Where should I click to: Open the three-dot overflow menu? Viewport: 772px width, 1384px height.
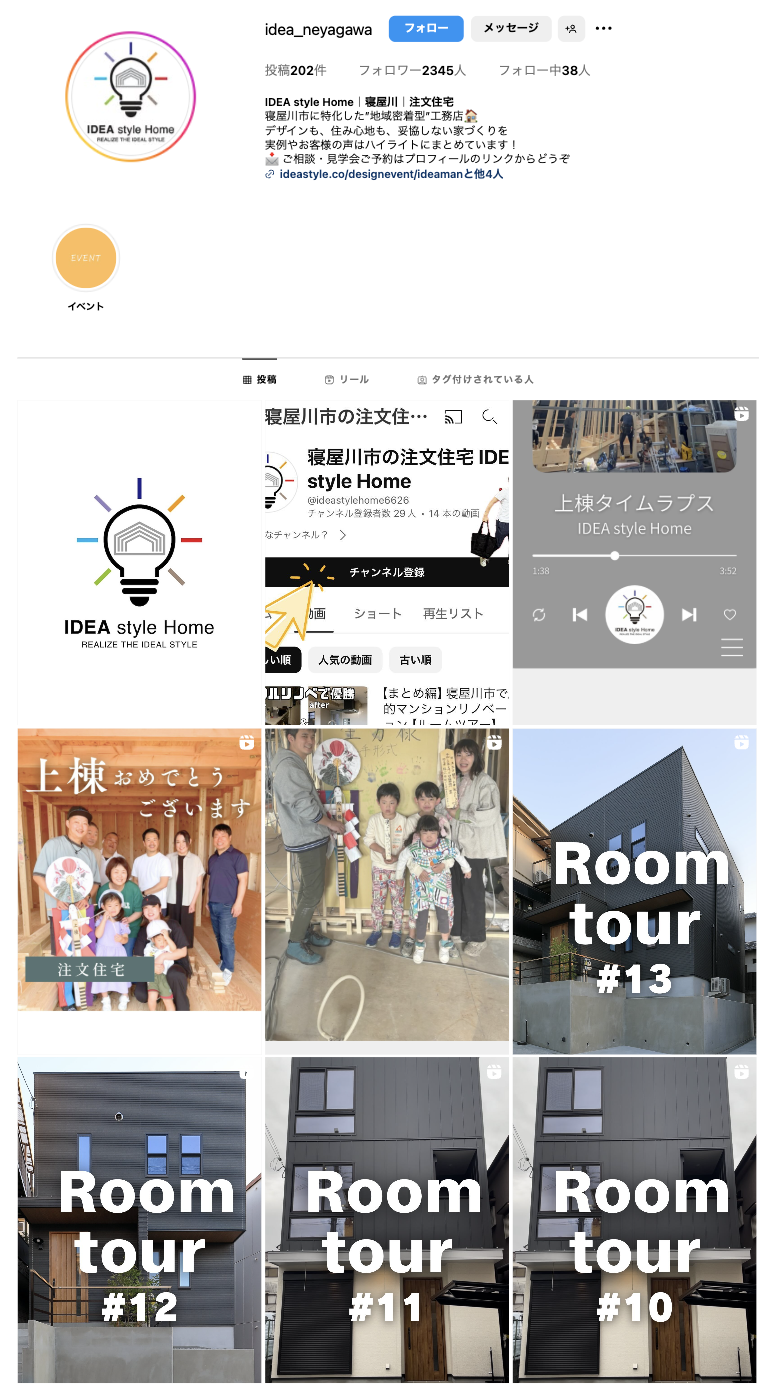[x=603, y=29]
